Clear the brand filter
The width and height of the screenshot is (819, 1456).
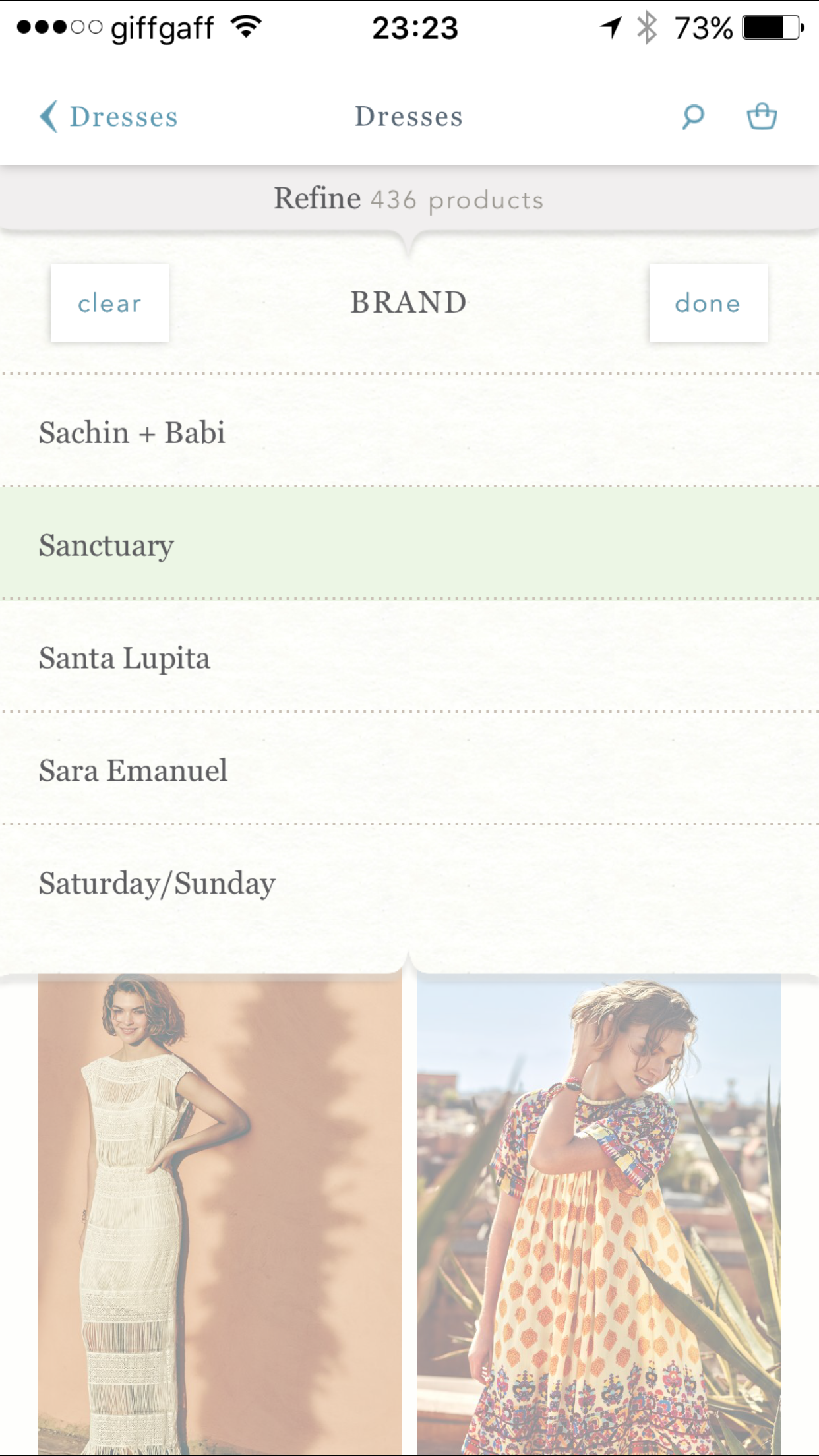click(110, 303)
